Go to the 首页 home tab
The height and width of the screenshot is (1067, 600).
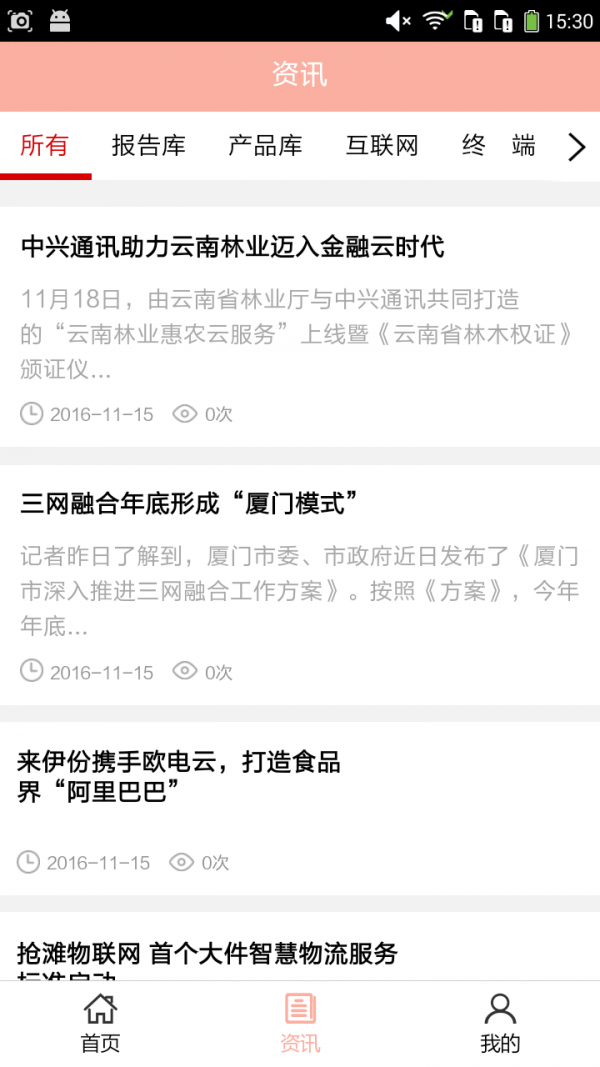[100, 1023]
